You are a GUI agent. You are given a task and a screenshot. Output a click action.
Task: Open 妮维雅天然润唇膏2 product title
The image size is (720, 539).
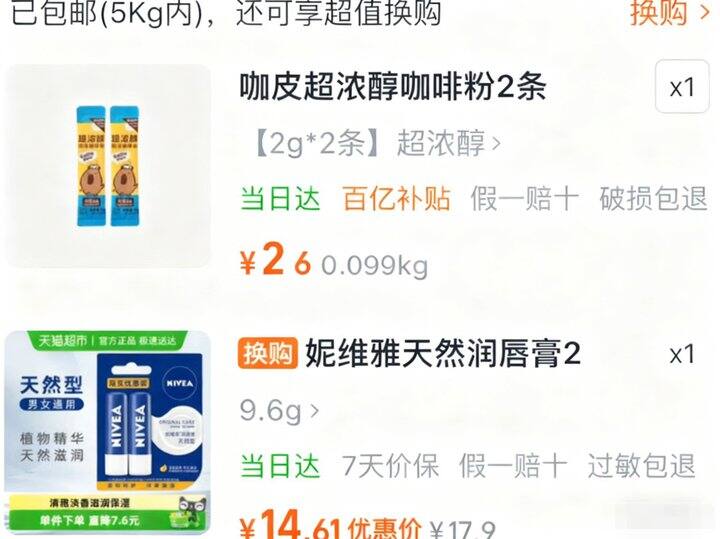(443, 354)
